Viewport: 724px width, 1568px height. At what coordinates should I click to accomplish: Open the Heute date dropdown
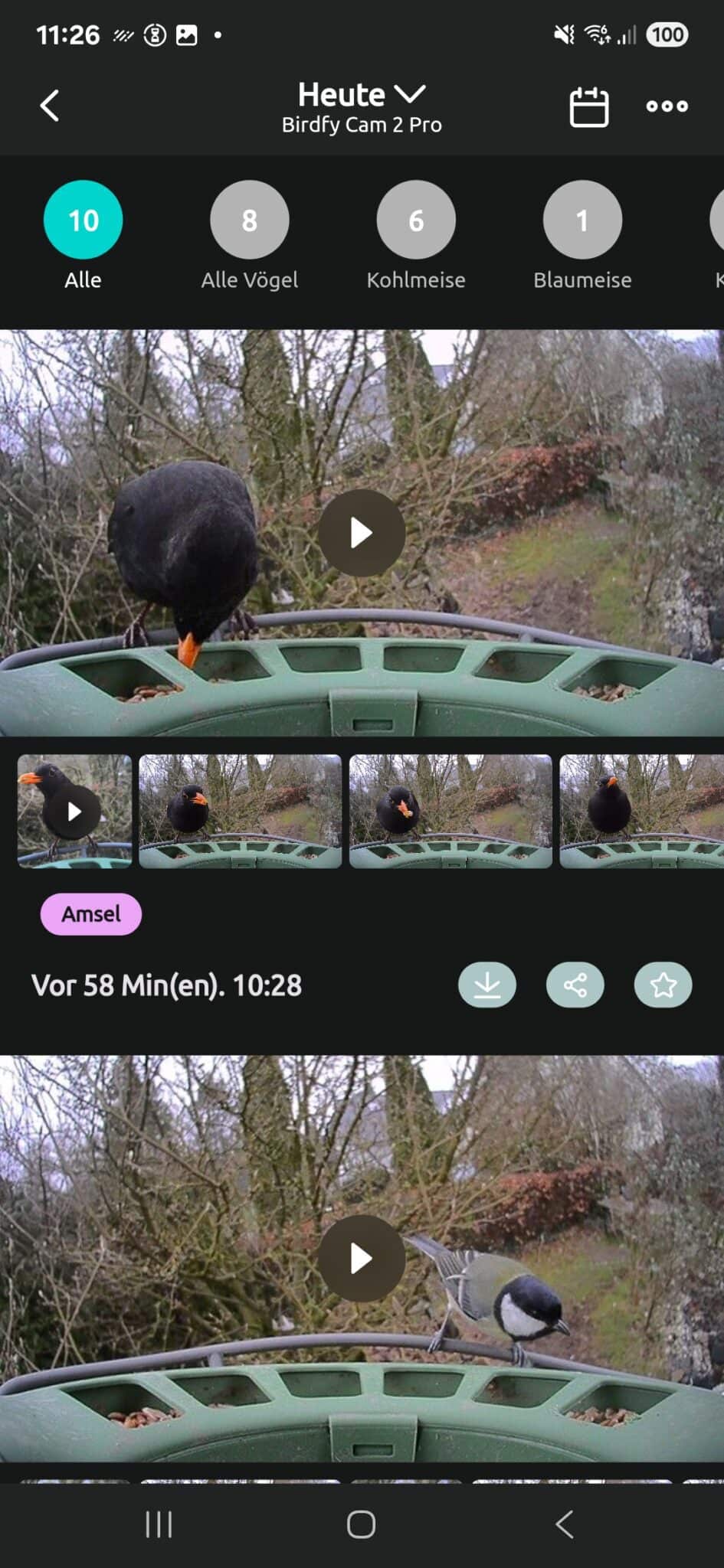click(x=342, y=94)
